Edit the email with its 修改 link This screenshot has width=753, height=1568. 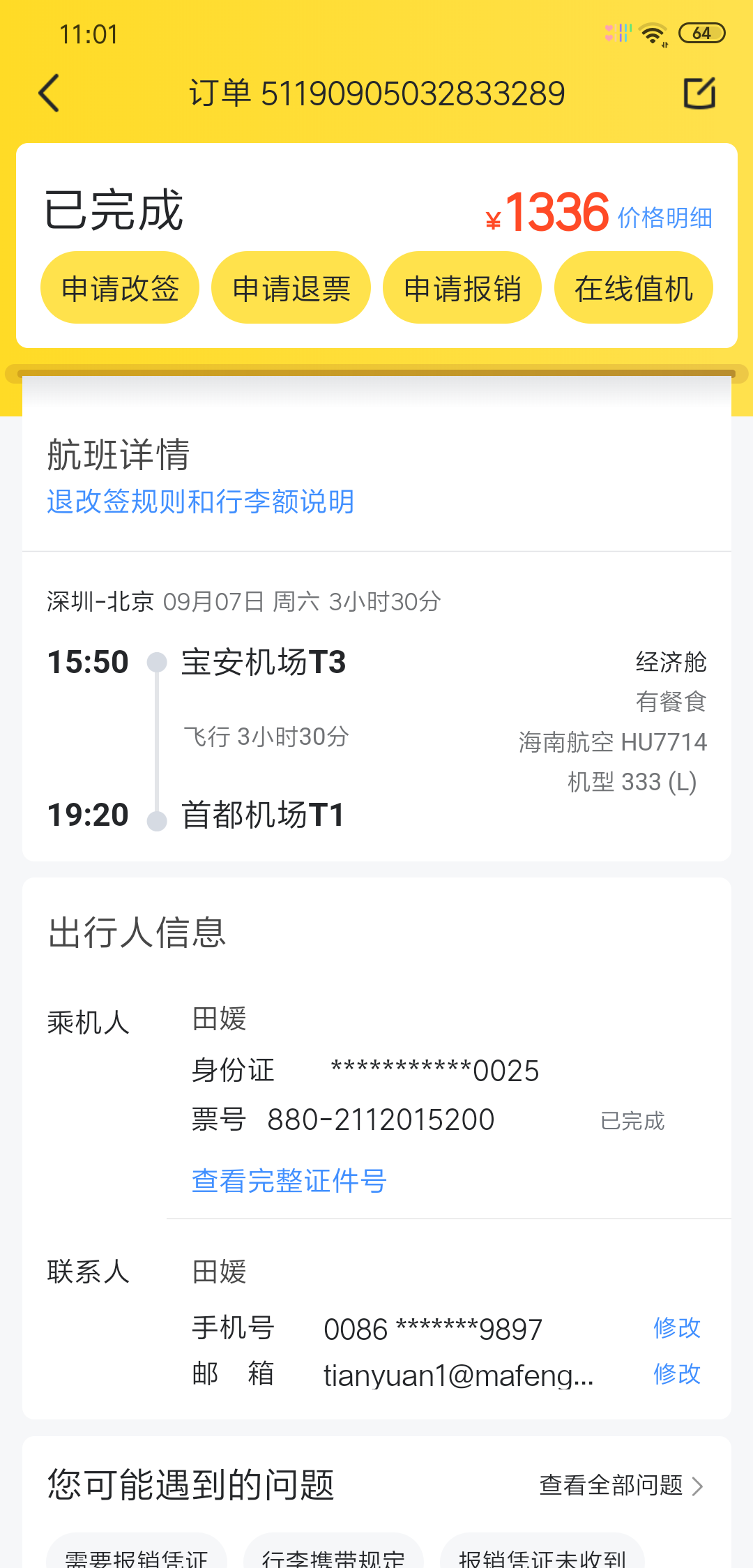point(676,1373)
